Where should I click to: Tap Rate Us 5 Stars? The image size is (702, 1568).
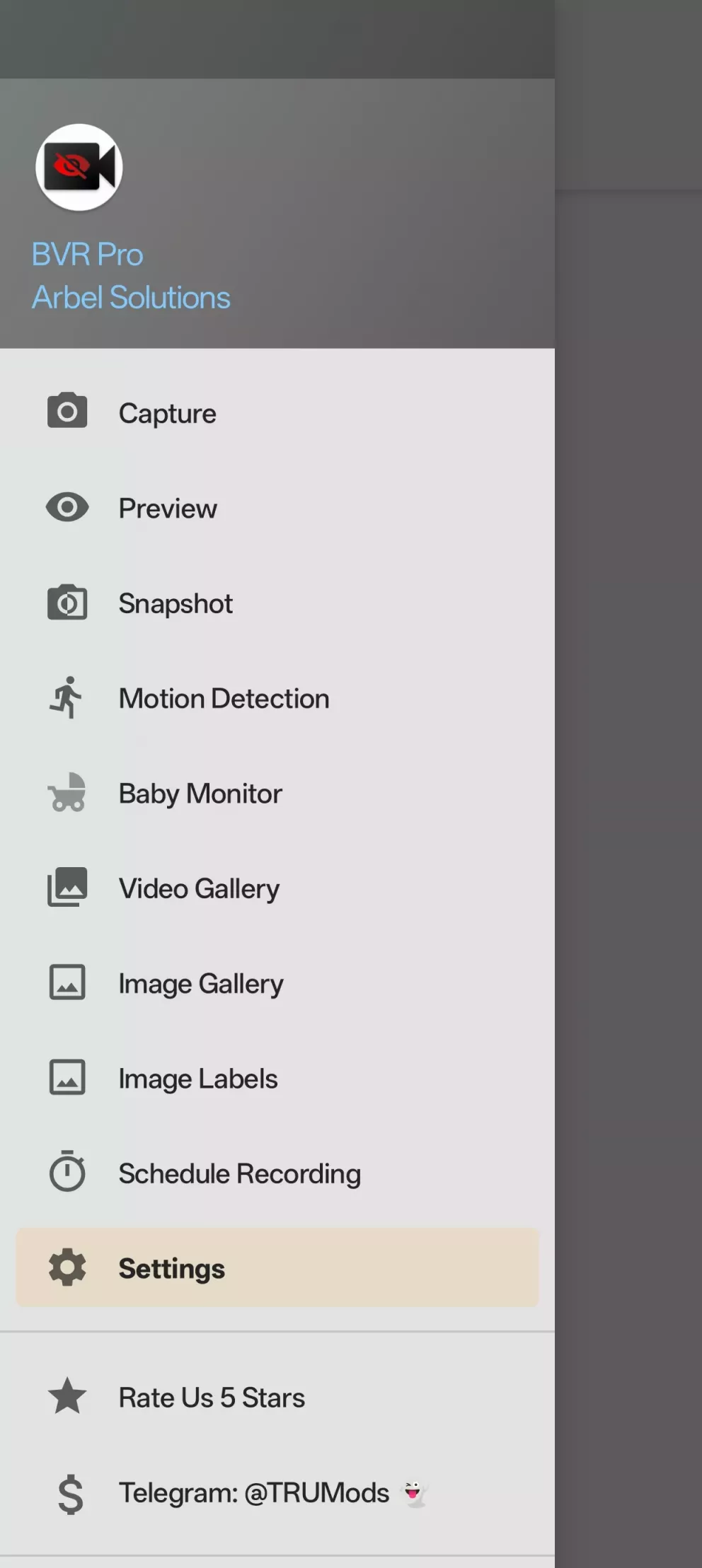tap(212, 1398)
